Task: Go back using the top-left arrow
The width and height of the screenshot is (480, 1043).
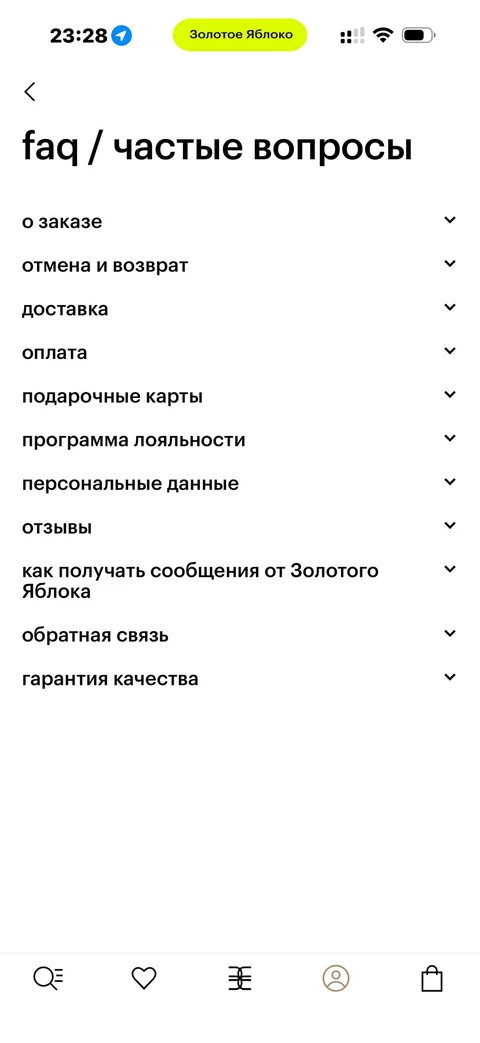Action: point(30,92)
